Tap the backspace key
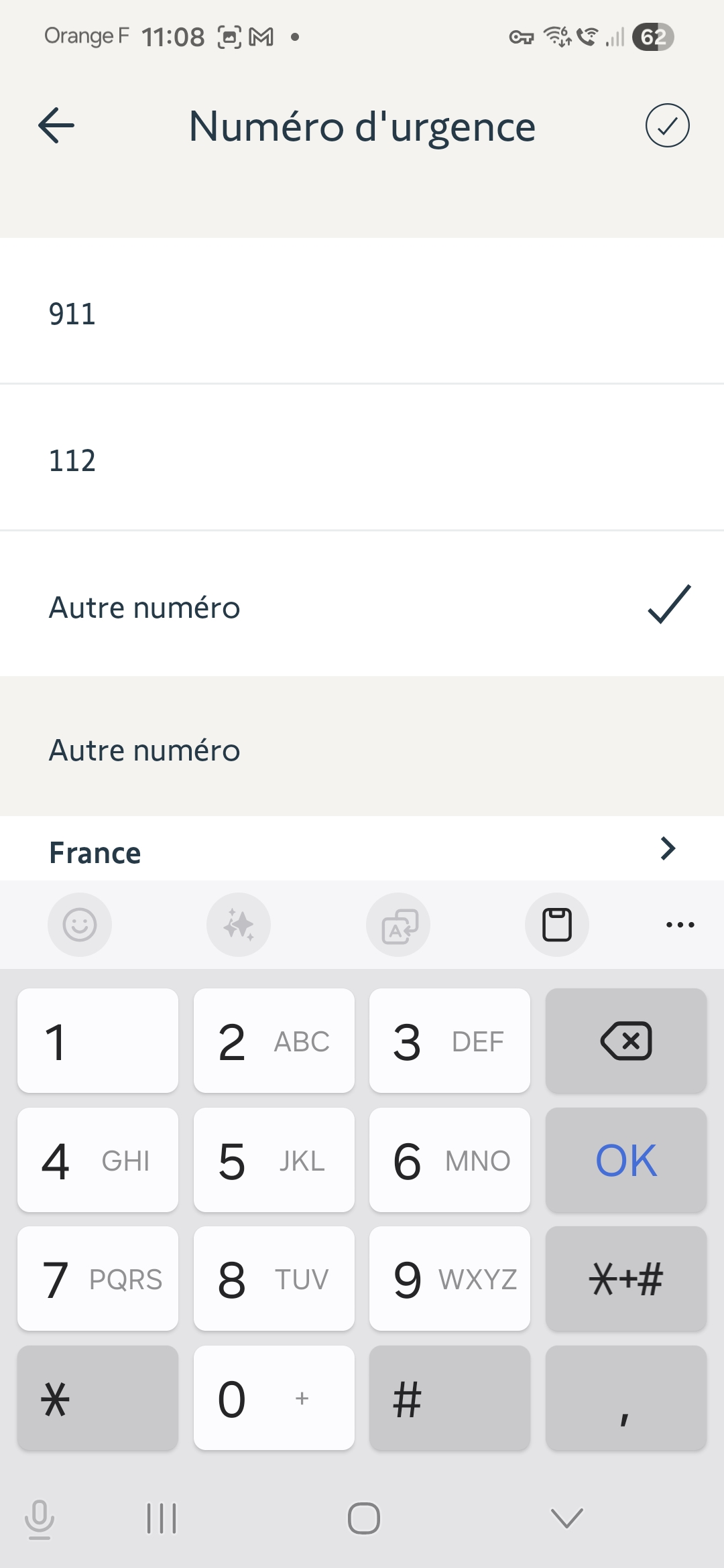724x1568 pixels. (625, 1041)
